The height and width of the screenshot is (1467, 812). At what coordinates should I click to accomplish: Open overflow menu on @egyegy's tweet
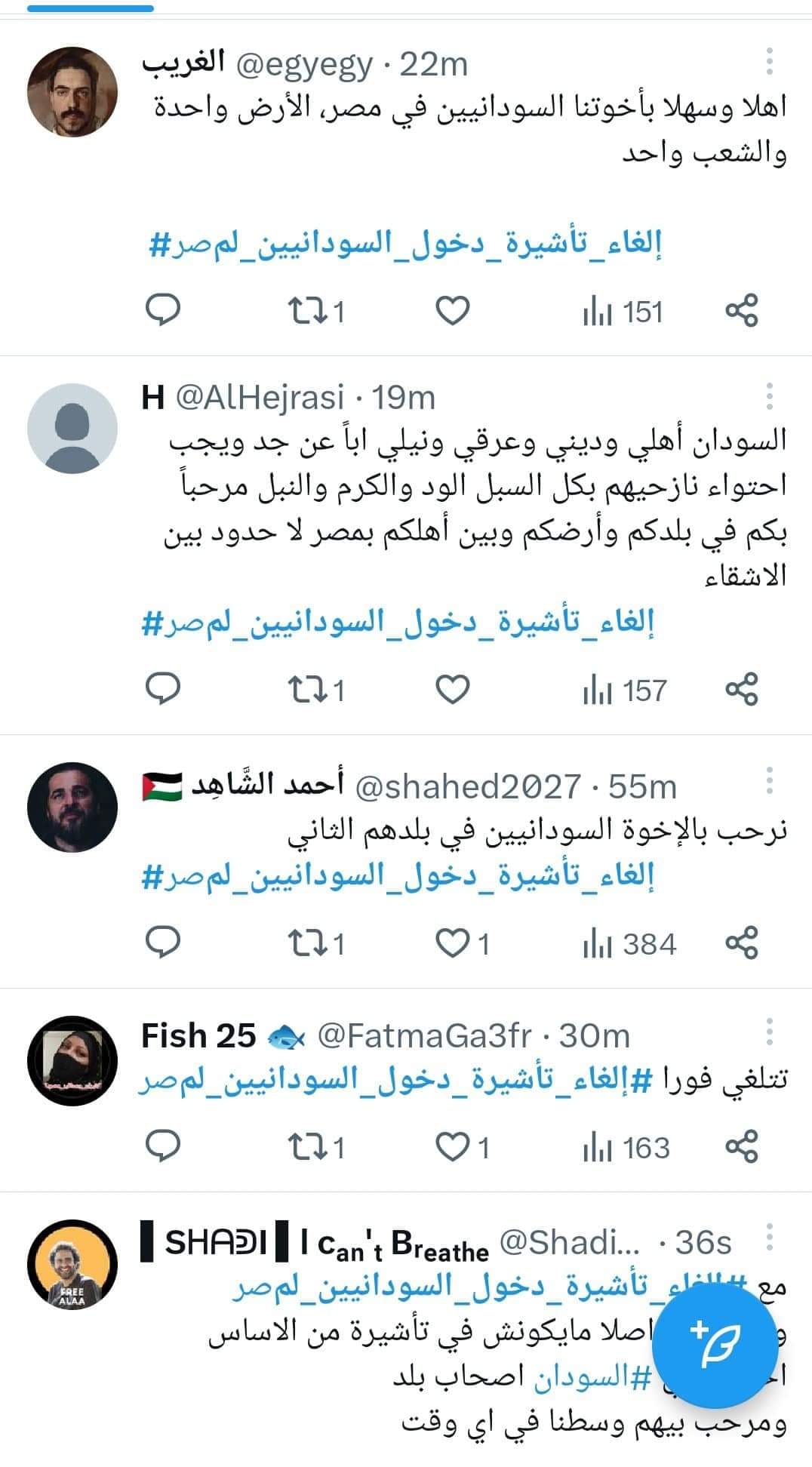pos(769,63)
